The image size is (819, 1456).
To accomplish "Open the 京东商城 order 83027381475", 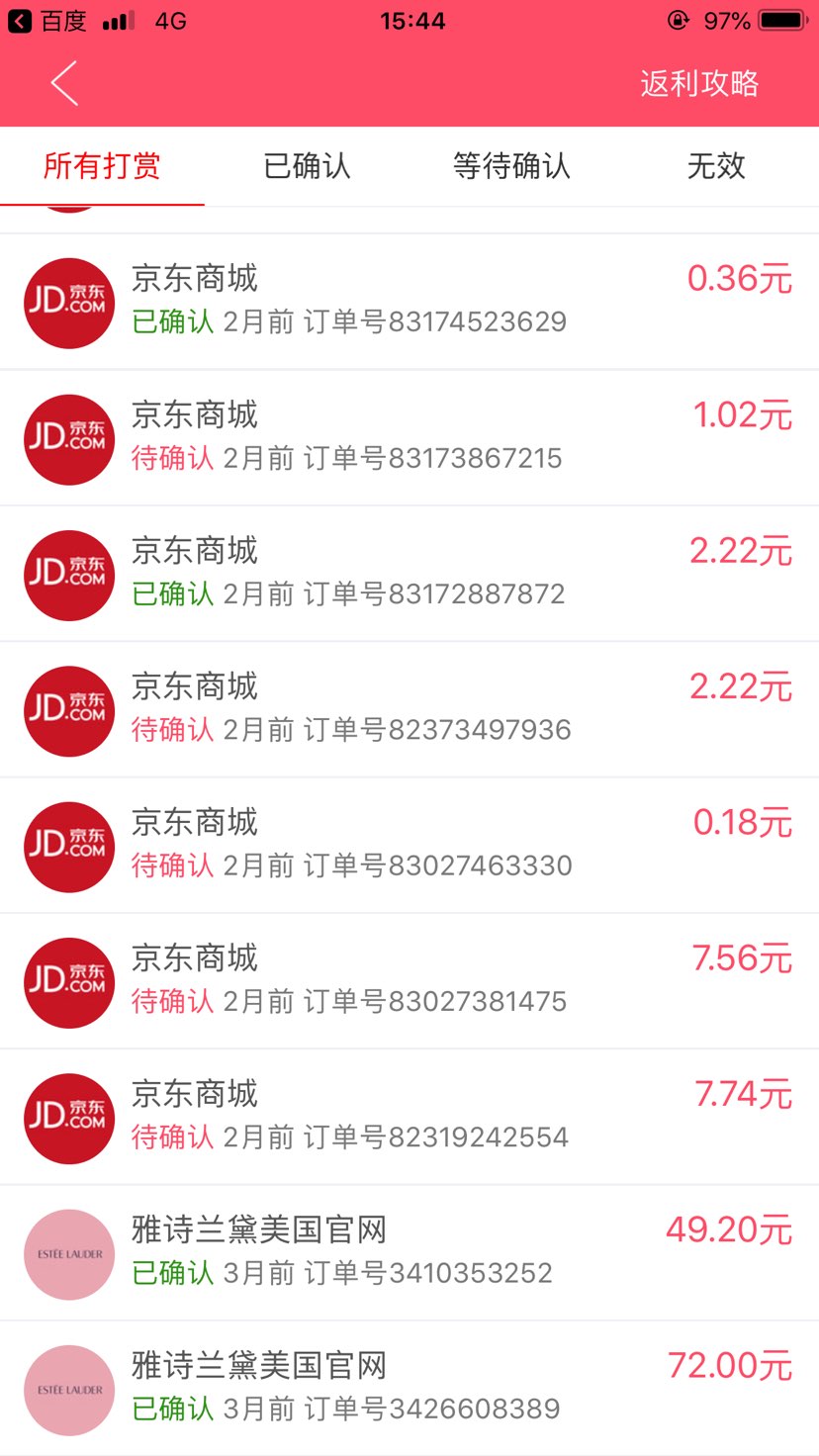I will coord(409,981).
